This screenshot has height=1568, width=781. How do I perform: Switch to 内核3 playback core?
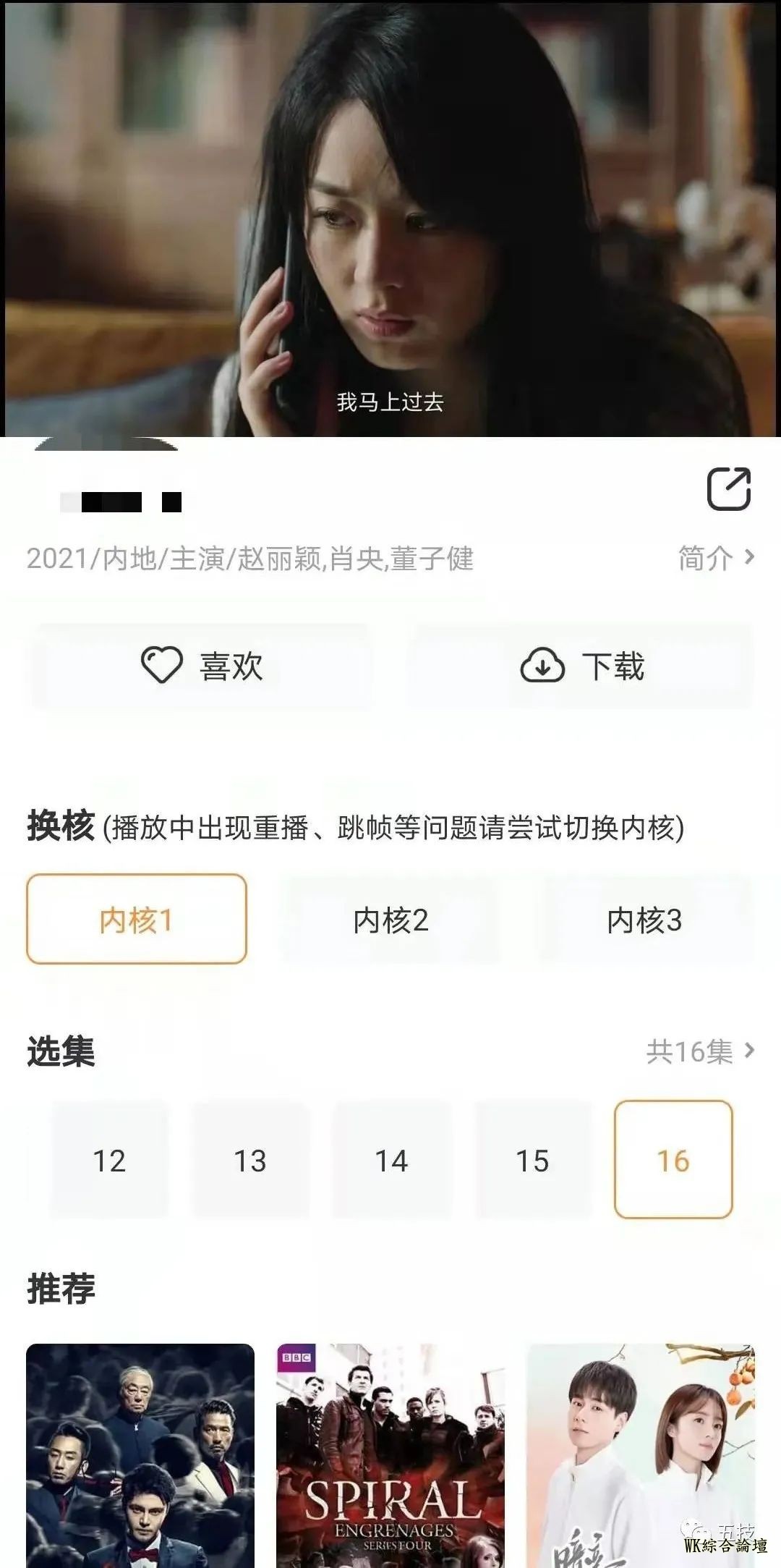pyautogui.click(x=644, y=920)
